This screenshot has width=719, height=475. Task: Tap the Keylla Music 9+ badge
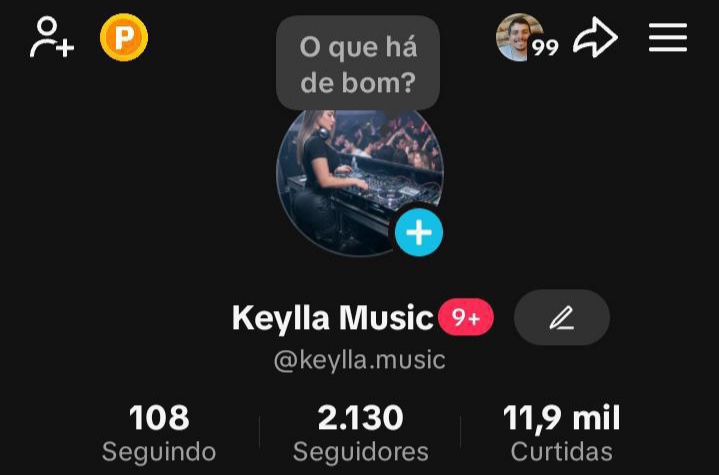click(465, 318)
